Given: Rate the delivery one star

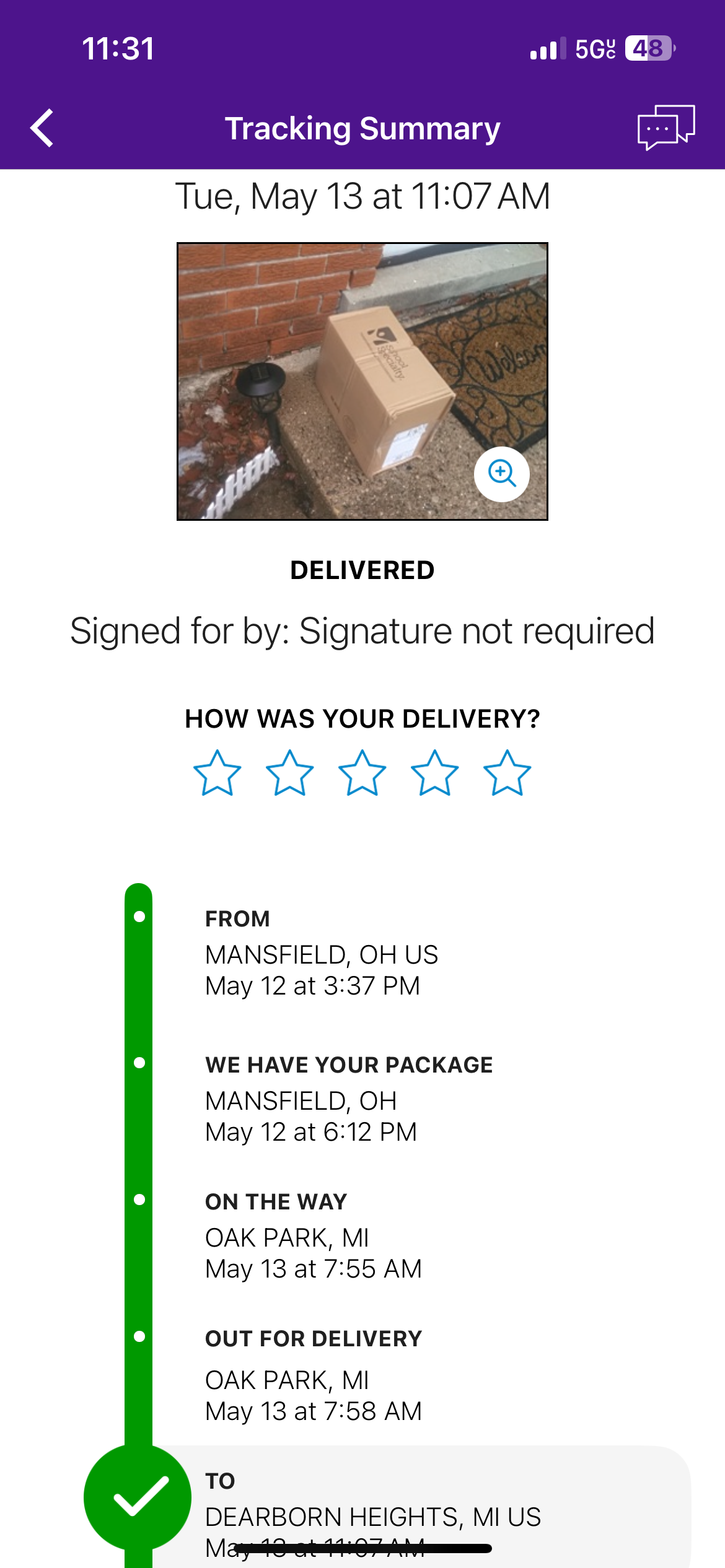Looking at the screenshot, I should (217, 773).
